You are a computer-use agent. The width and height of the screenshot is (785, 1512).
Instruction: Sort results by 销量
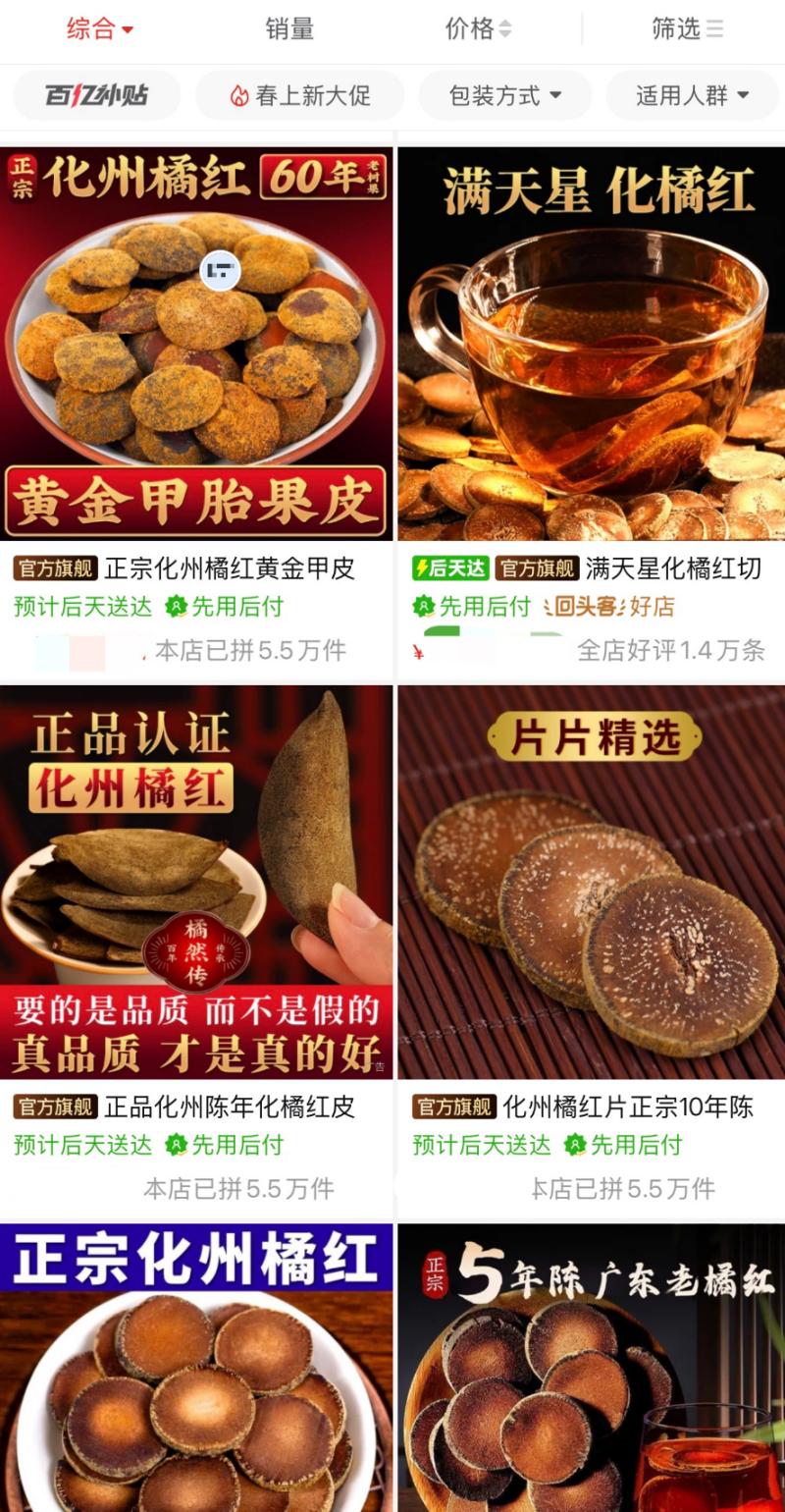point(289,29)
